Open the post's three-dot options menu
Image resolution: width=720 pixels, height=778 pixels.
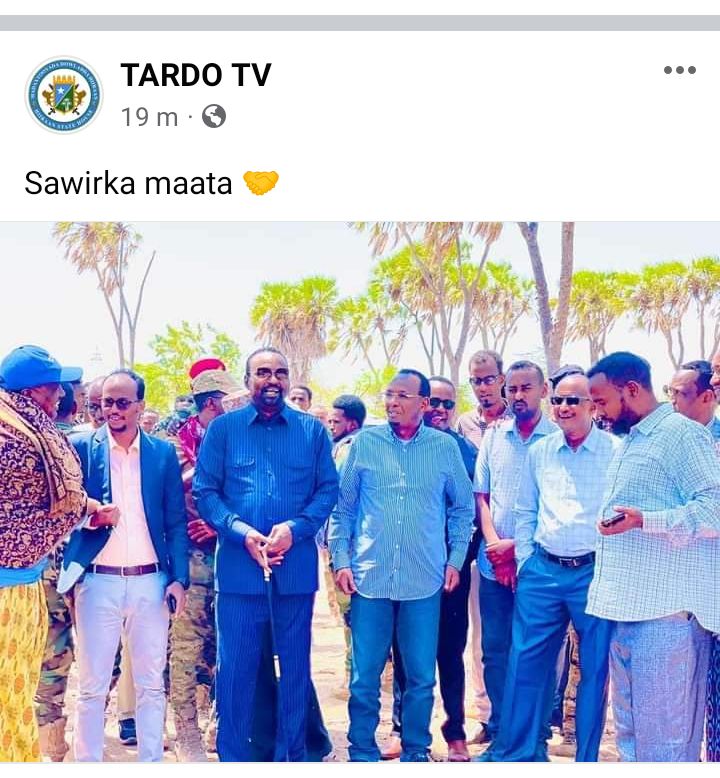(x=679, y=70)
